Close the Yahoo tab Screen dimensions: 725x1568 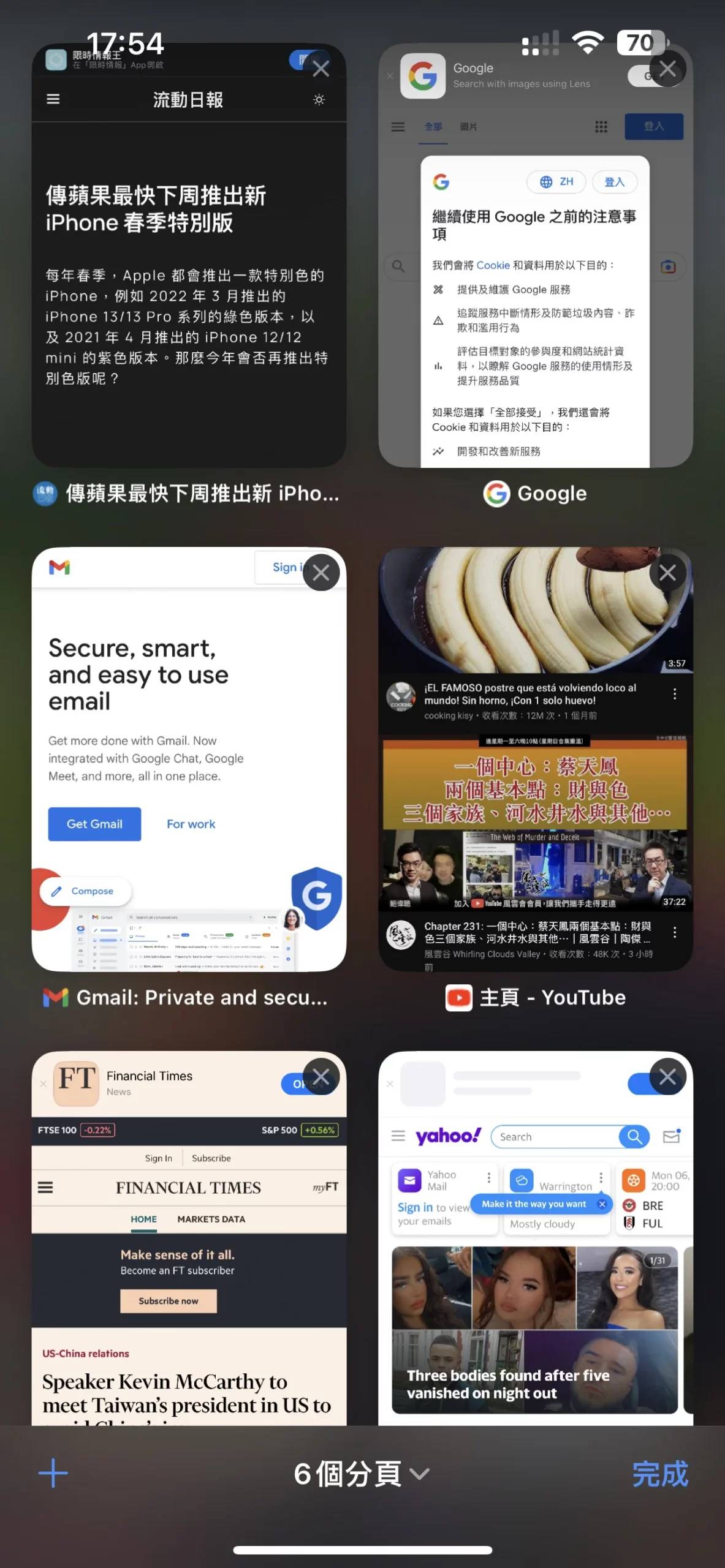click(x=667, y=1077)
